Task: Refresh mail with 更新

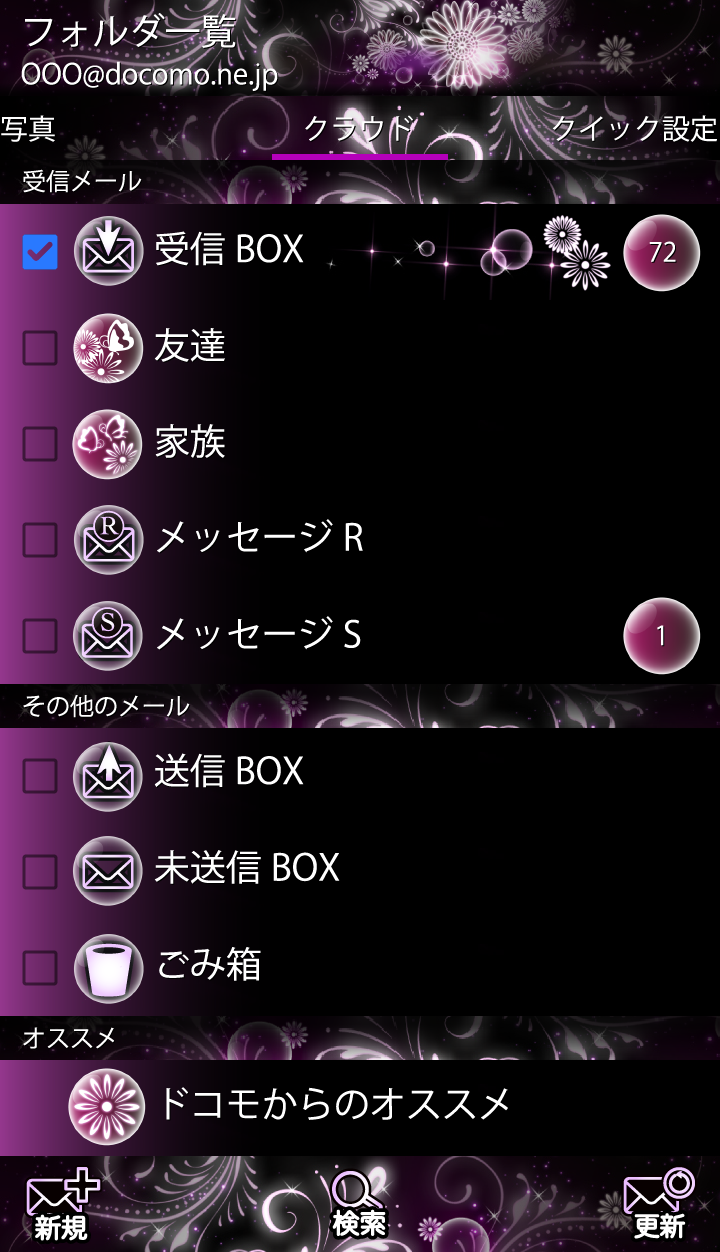Action: tap(659, 1204)
